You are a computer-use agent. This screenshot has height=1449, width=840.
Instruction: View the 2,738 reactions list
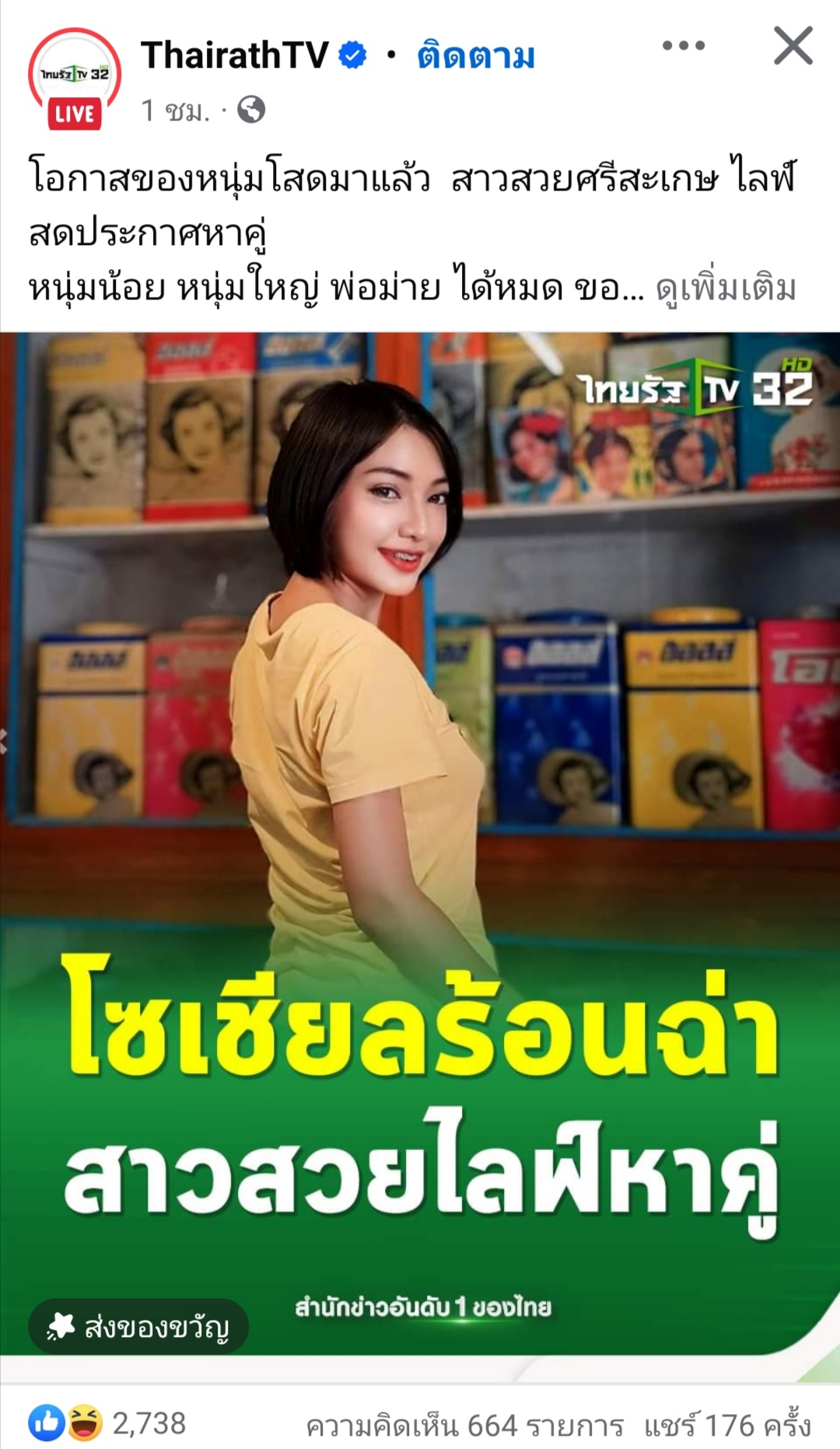click(x=109, y=1424)
